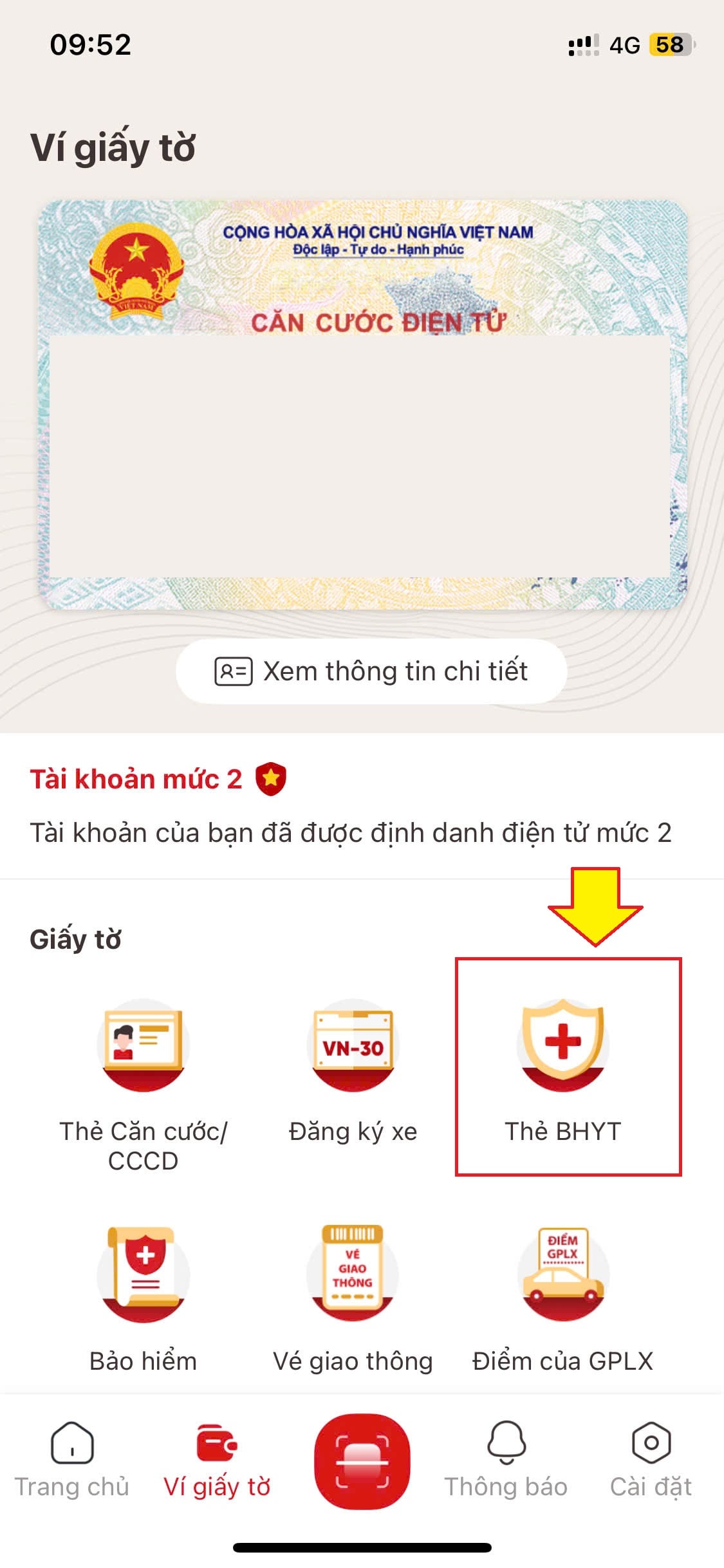Open the red QR scan button
Viewport: 724px width, 1568px height.
click(362, 1461)
